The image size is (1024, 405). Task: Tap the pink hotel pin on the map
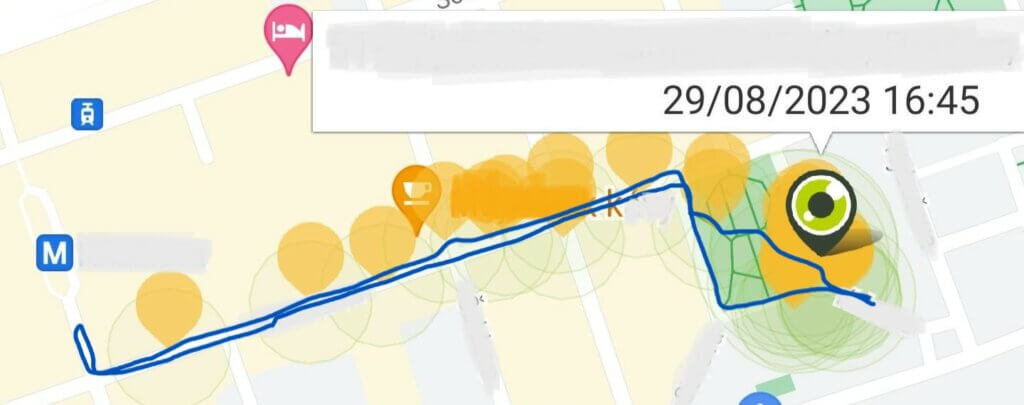(x=288, y=34)
